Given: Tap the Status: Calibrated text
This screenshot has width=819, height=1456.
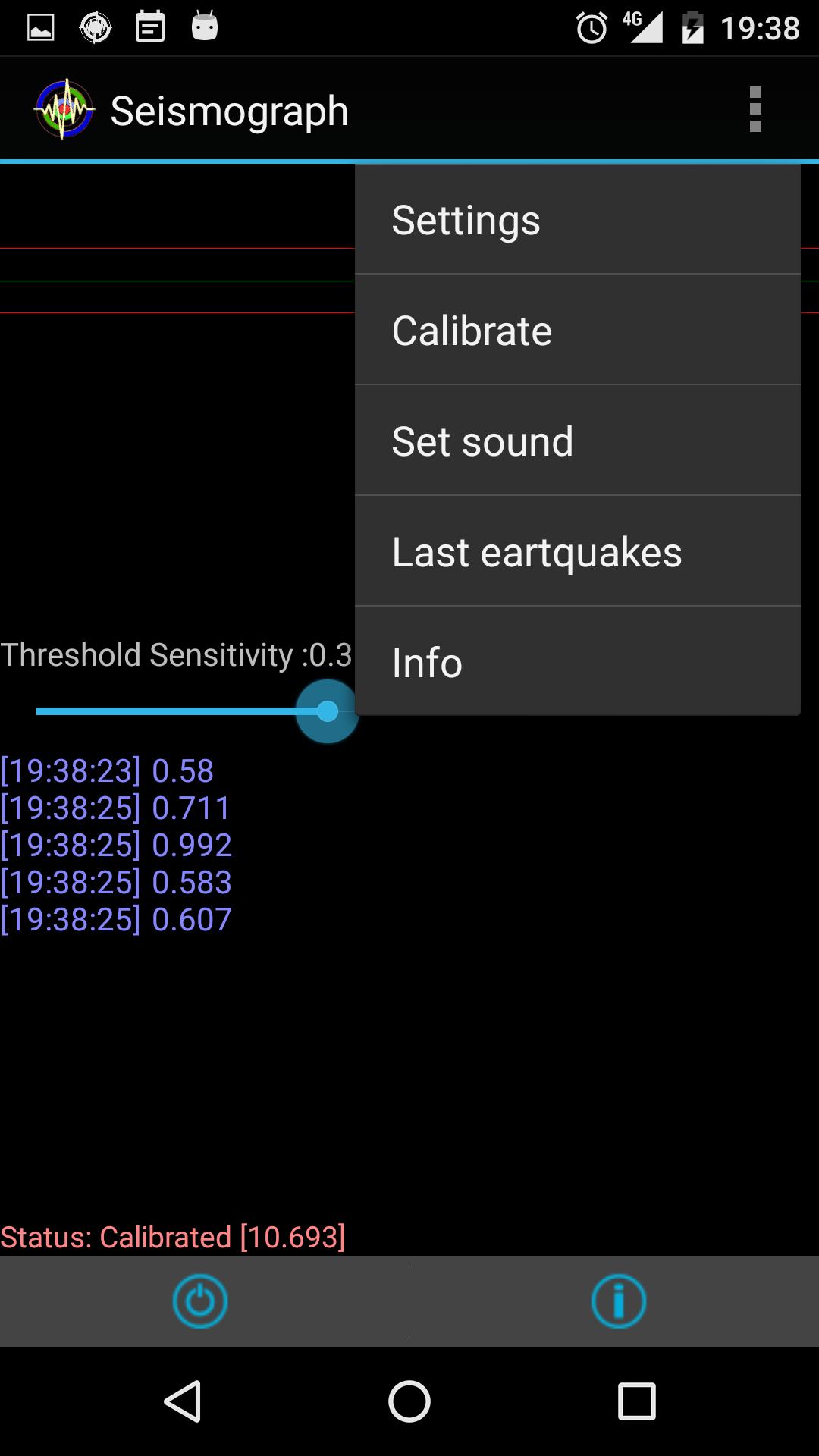Looking at the screenshot, I should click(173, 1235).
